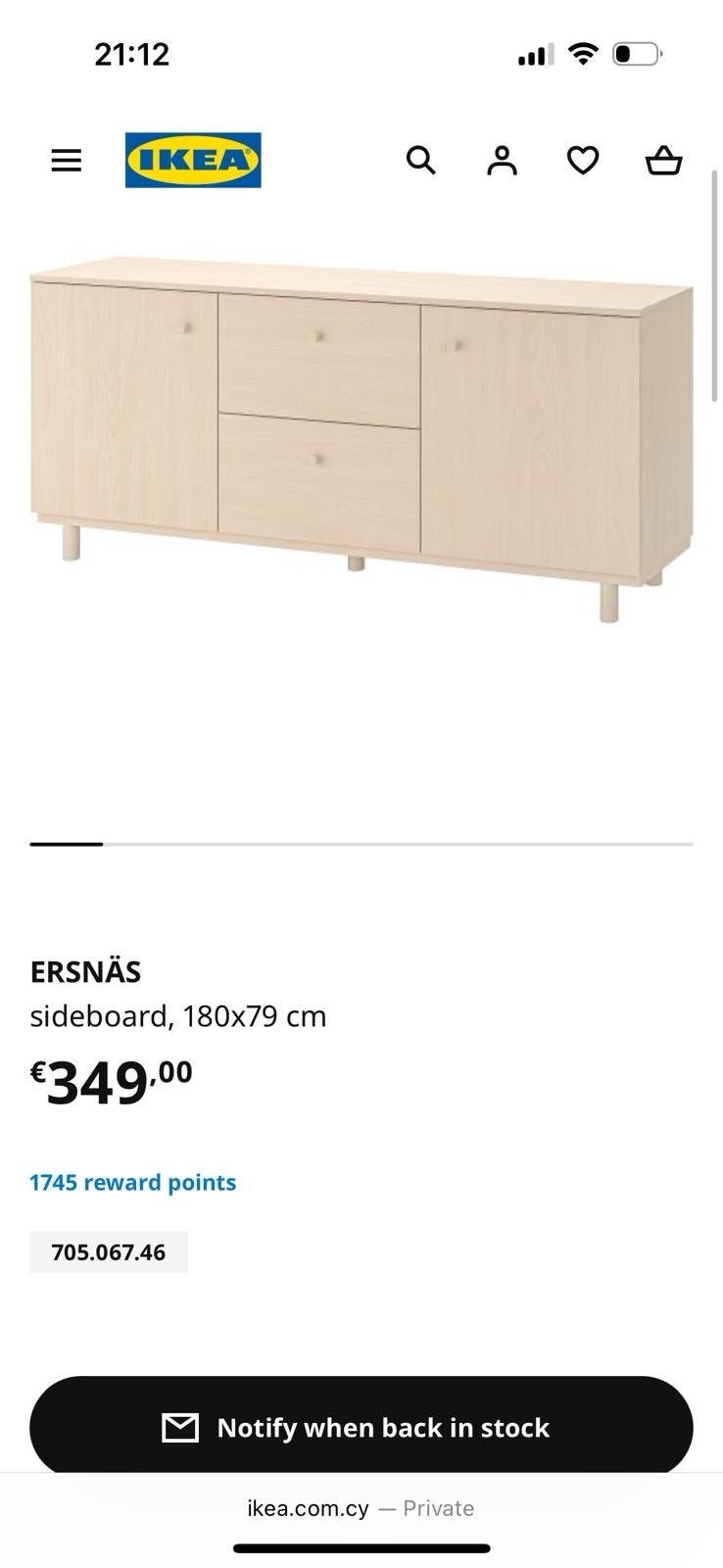This screenshot has height=1568, width=723.
Task: Open the search icon
Action: pyautogui.click(x=421, y=160)
